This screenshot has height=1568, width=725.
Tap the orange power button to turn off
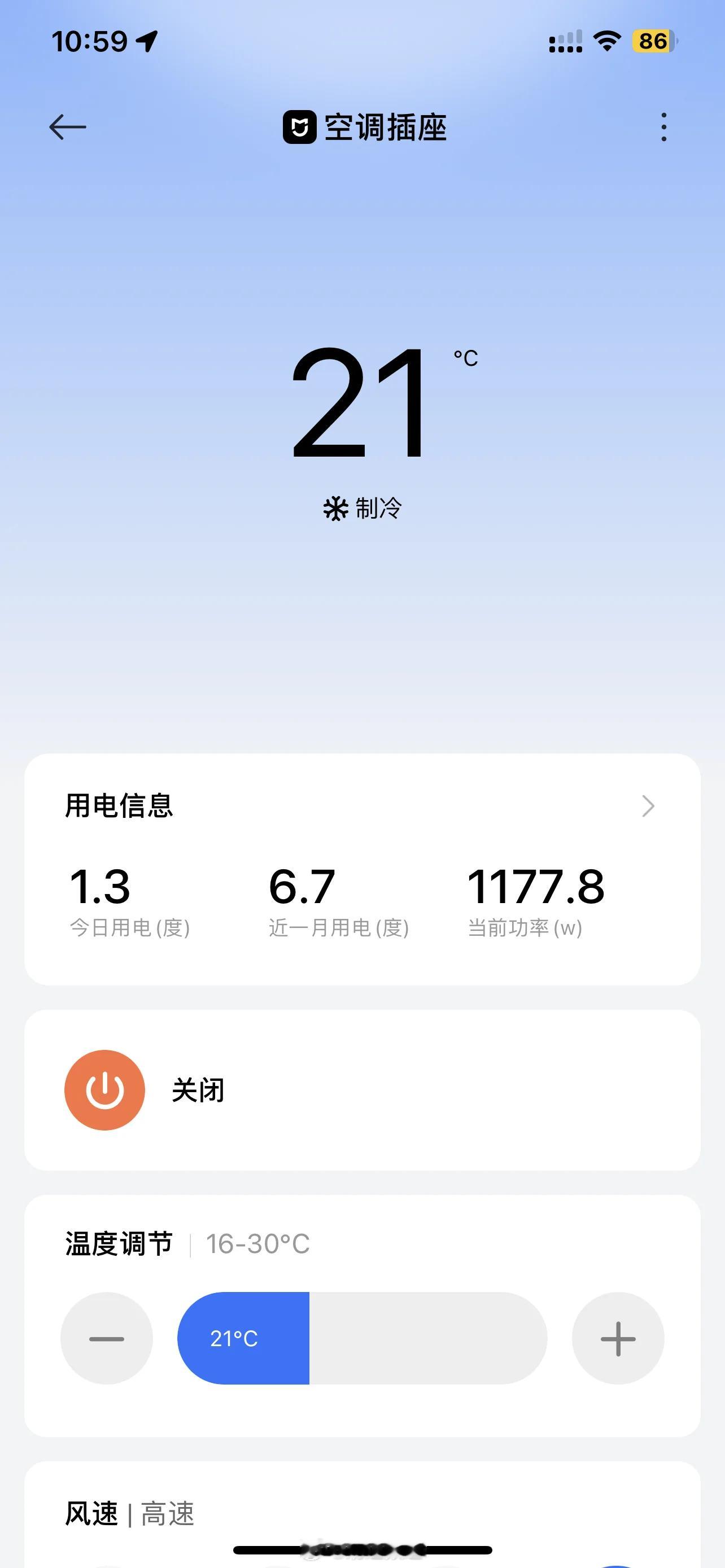(104, 1089)
